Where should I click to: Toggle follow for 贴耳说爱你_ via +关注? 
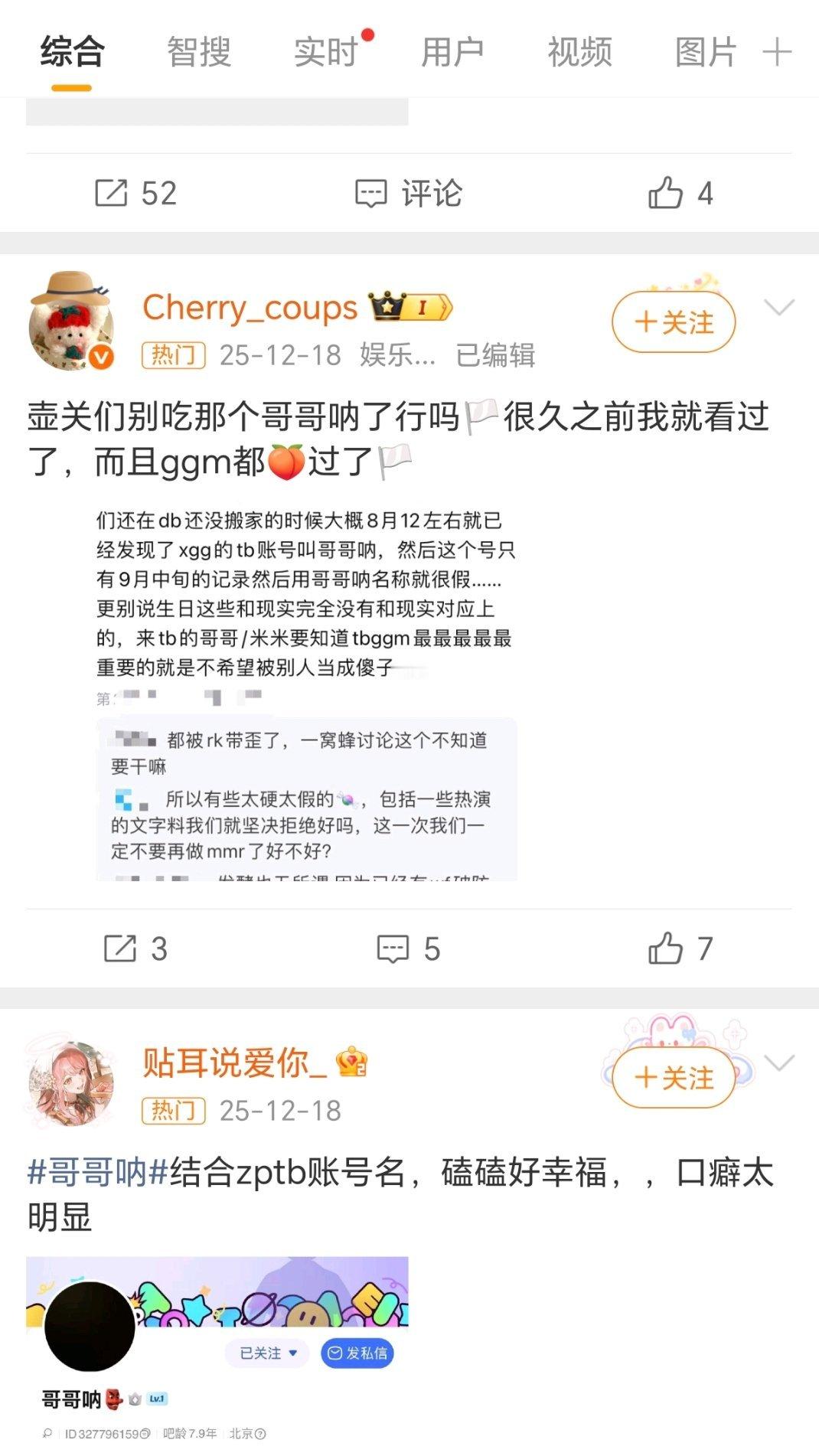click(672, 1078)
